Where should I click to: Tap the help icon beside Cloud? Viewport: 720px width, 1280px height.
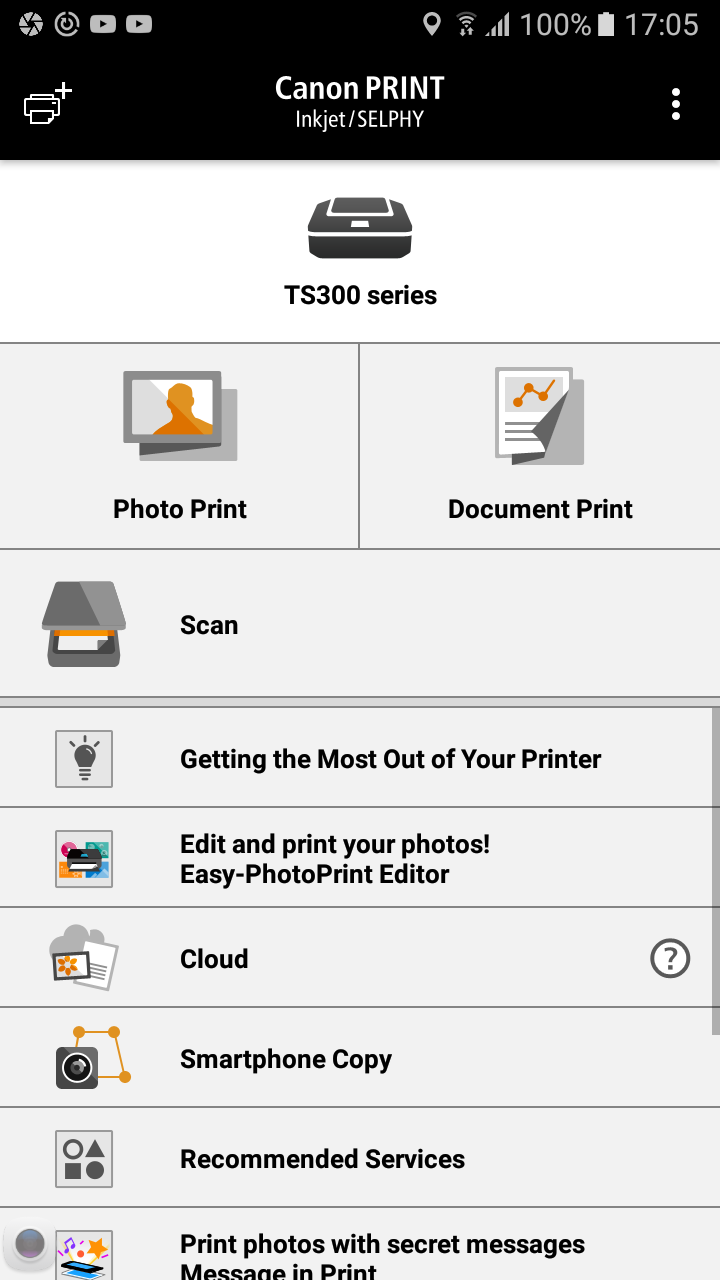tap(670, 959)
